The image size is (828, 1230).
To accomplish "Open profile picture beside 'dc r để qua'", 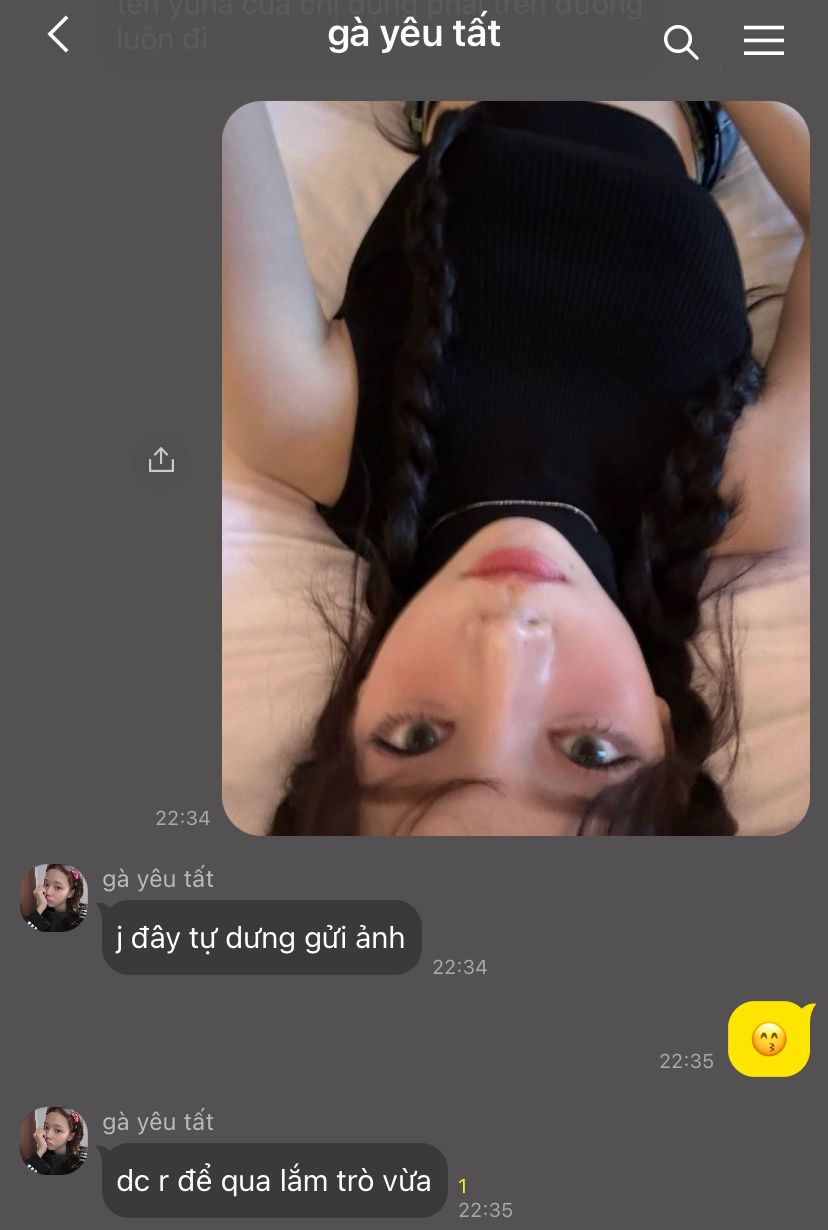I will pos(54,1140).
